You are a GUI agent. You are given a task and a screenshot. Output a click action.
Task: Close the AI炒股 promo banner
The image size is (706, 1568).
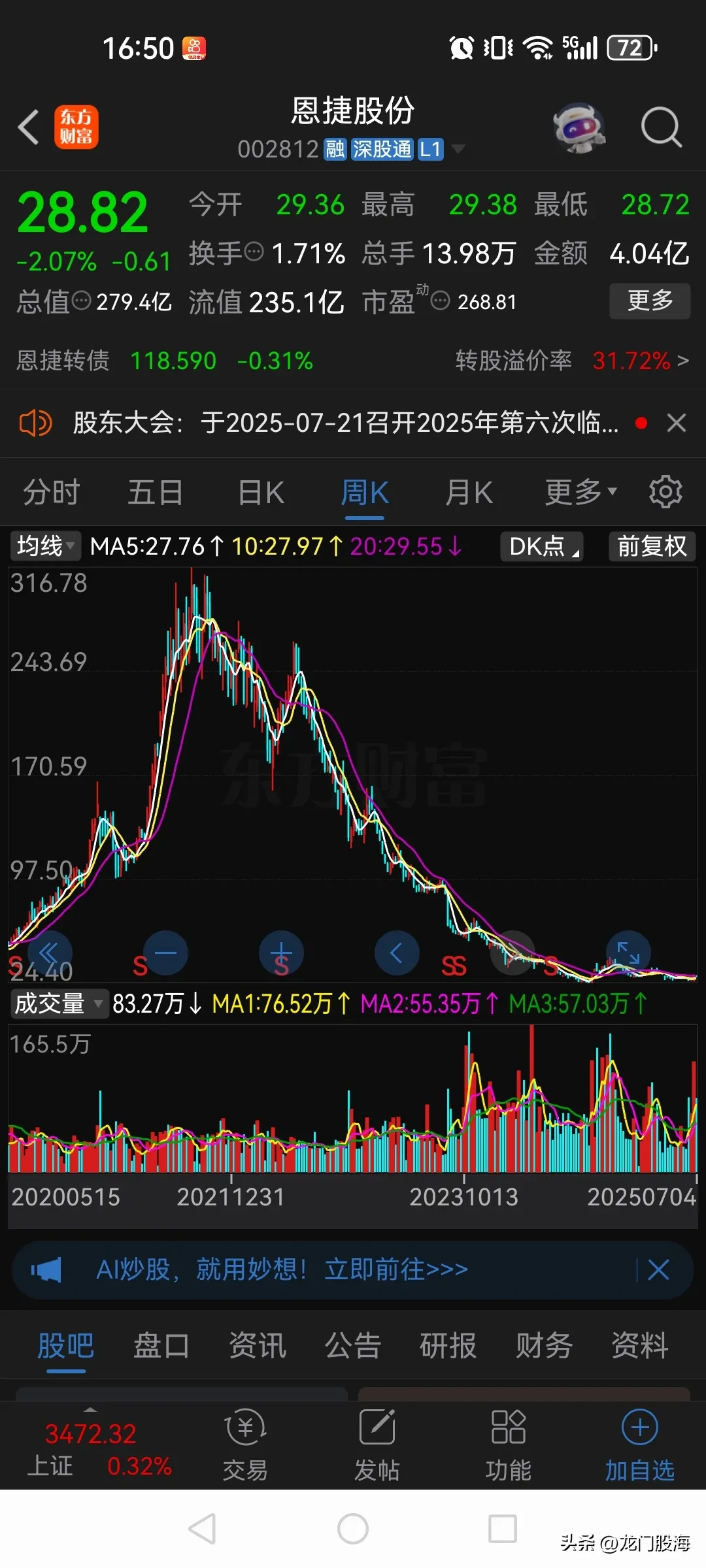[658, 1270]
